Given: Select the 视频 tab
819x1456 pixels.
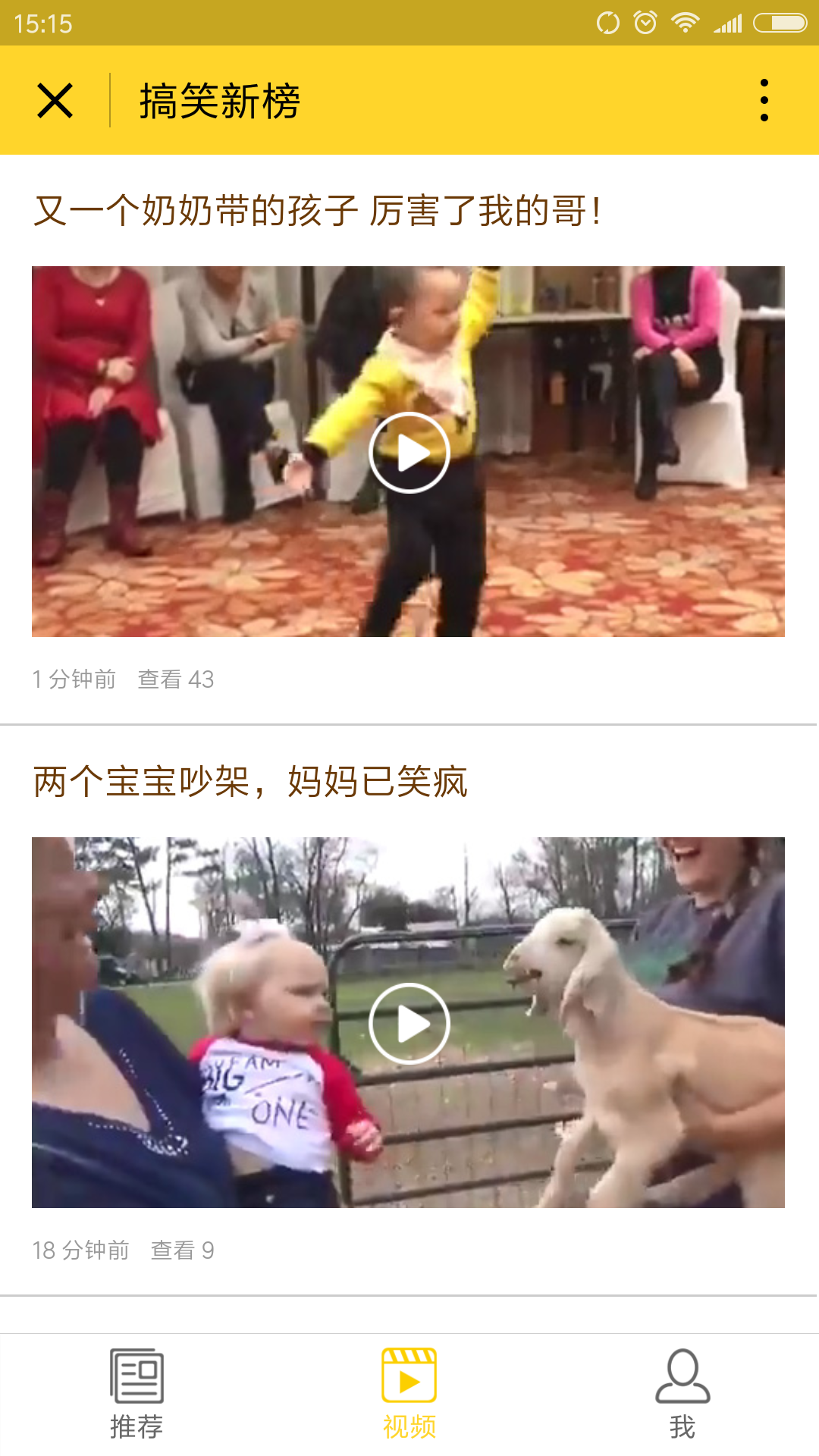Looking at the screenshot, I should (x=409, y=1394).
